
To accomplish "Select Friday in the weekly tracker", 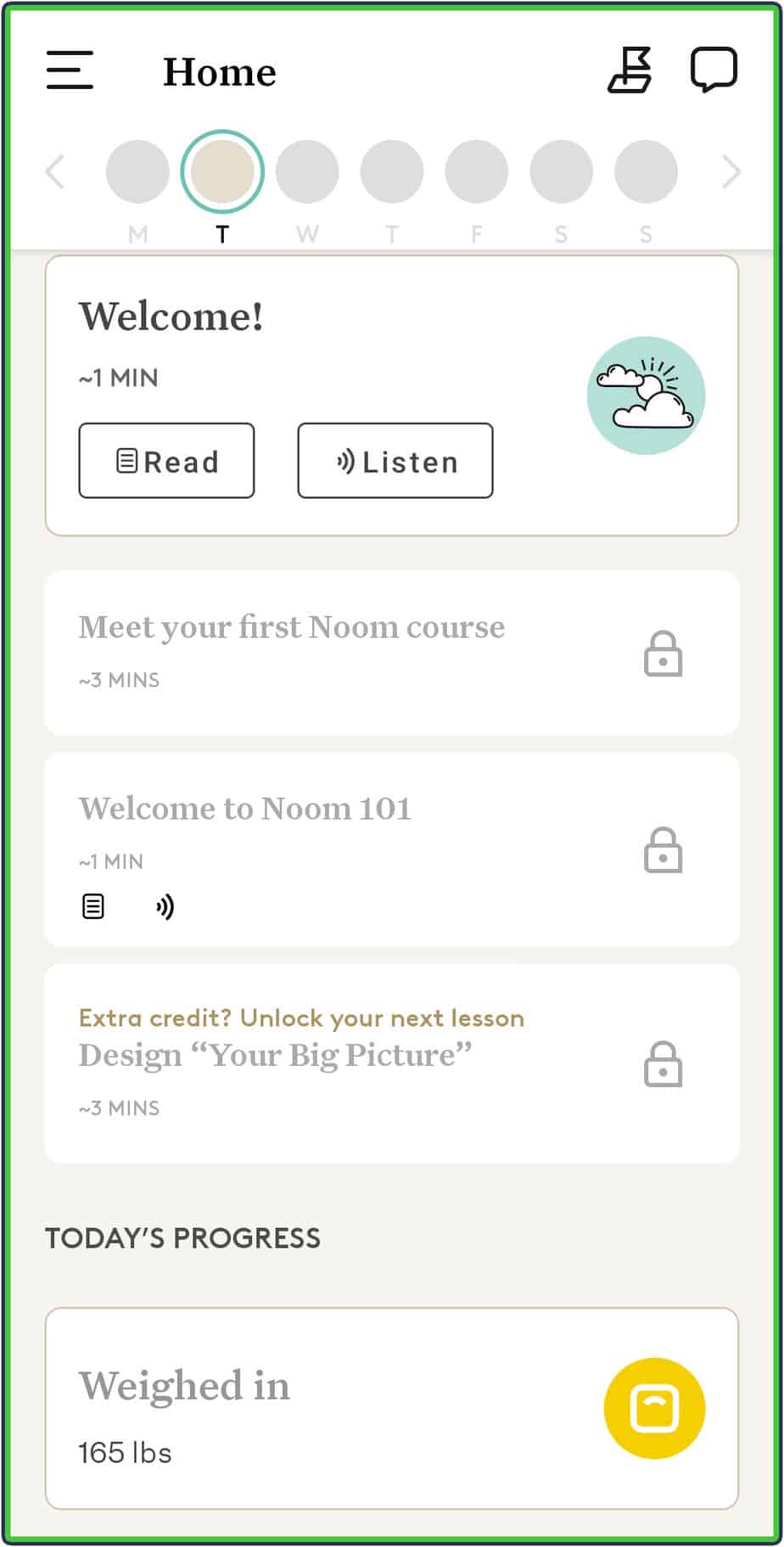I will (476, 171).
